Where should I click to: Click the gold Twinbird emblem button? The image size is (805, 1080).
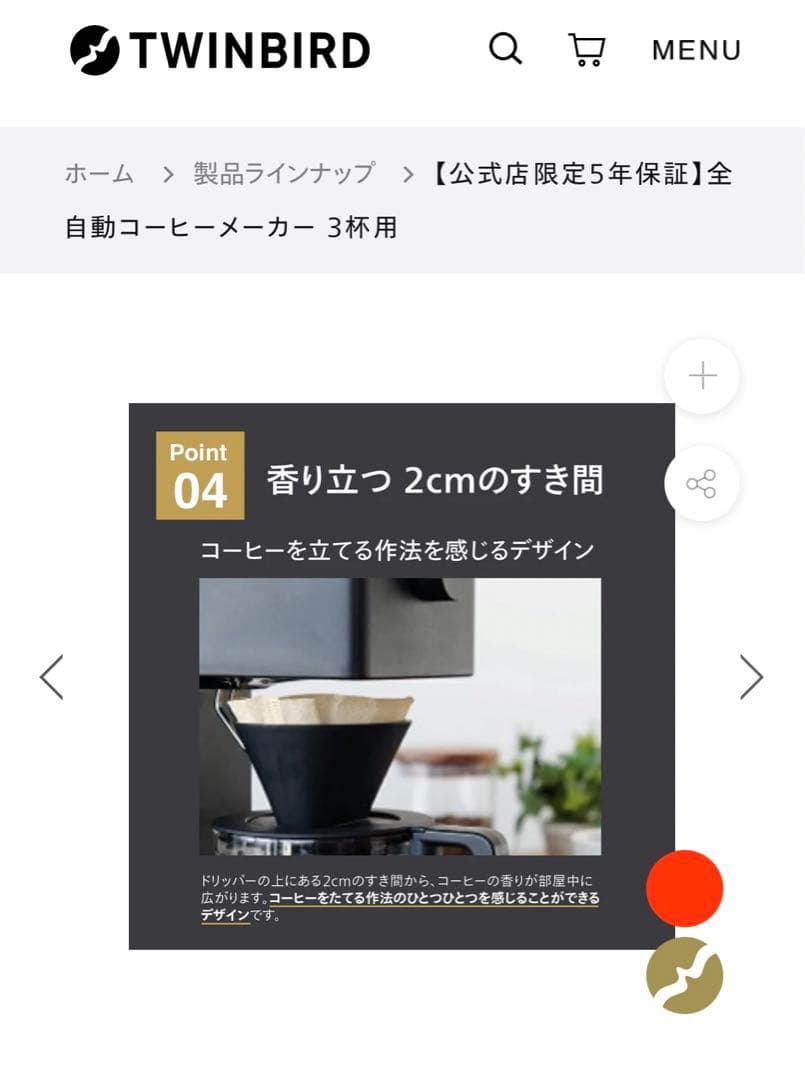click(685, 975)
